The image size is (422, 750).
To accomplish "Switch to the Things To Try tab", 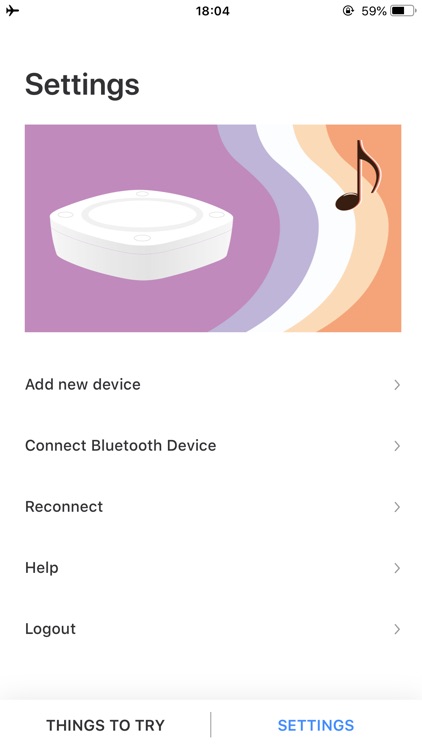I will click(105, 726).
